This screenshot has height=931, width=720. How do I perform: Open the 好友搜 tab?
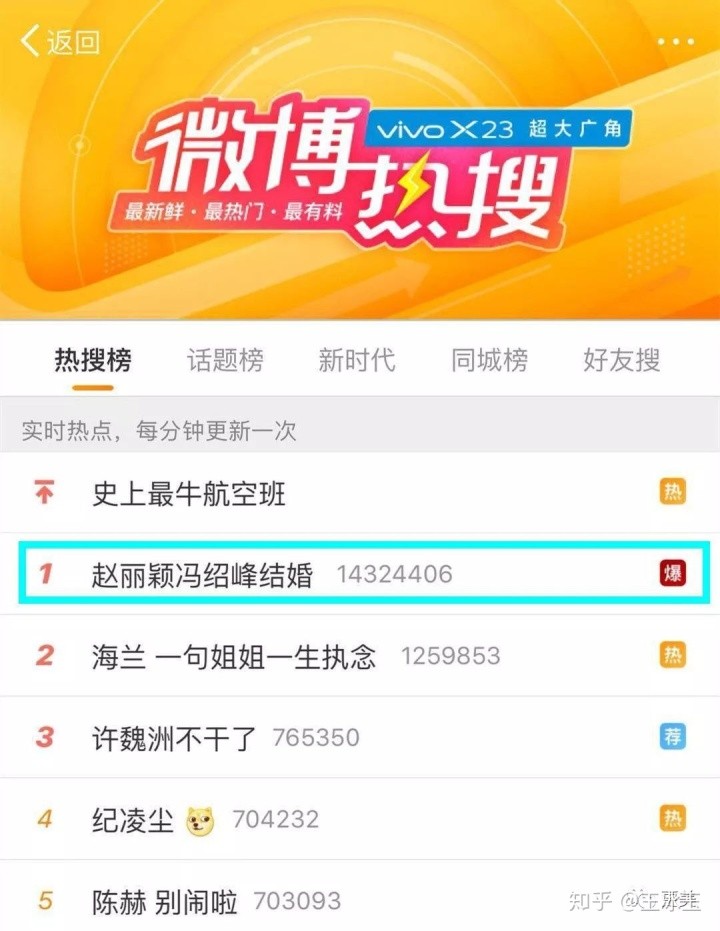(620, 361)
